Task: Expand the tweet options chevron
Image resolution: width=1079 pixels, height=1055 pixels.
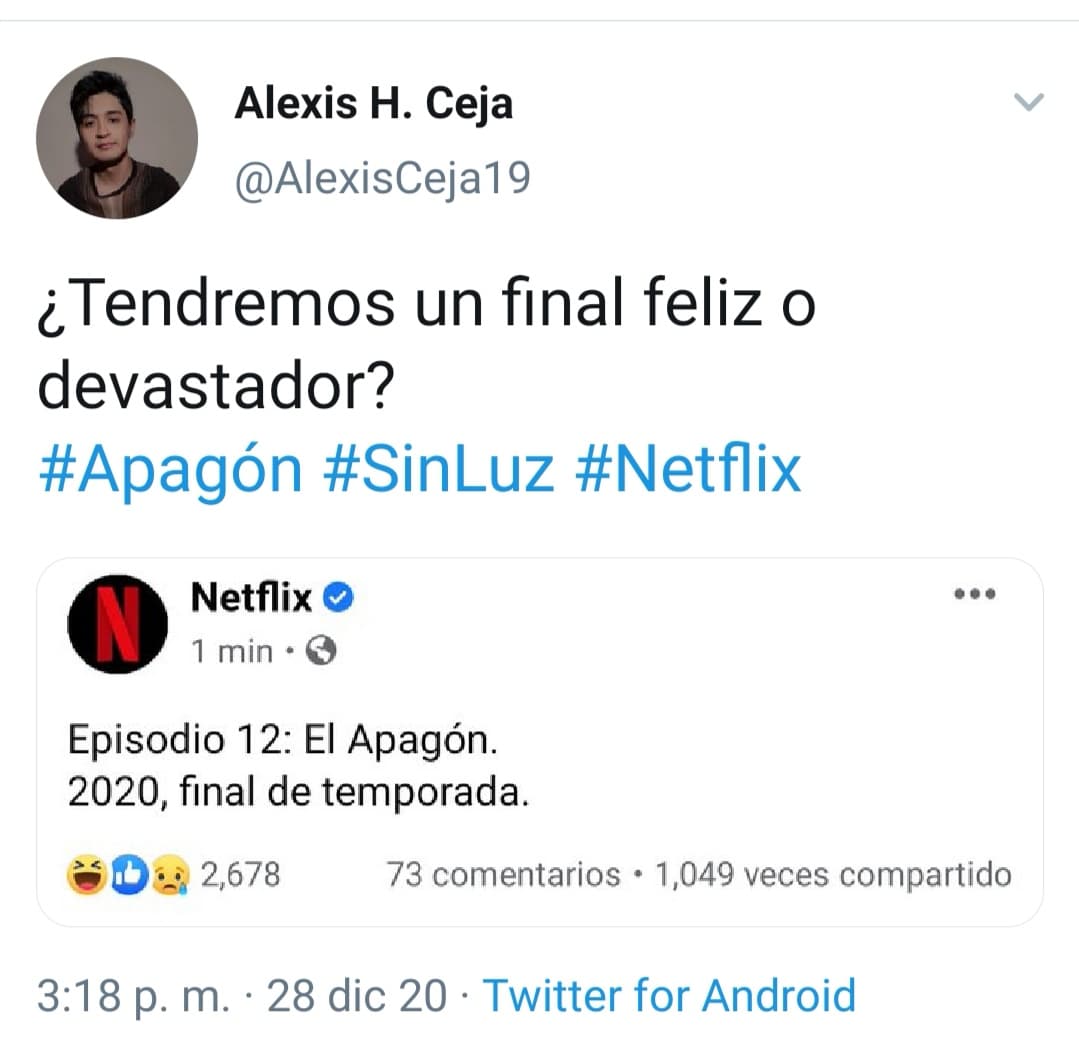Action: tap(1028, 101)
